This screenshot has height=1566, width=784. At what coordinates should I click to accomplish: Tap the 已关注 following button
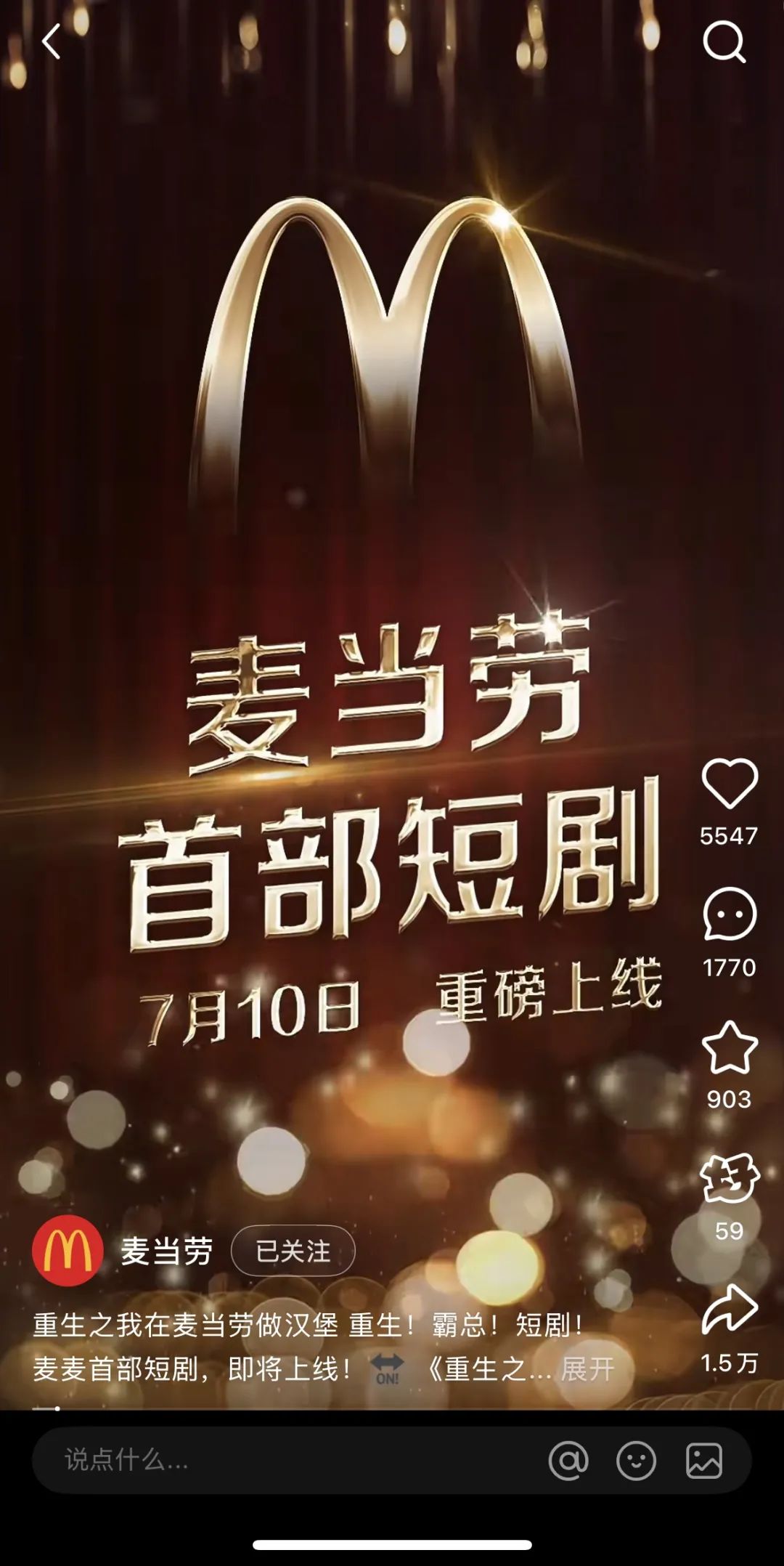(293, 1251)
